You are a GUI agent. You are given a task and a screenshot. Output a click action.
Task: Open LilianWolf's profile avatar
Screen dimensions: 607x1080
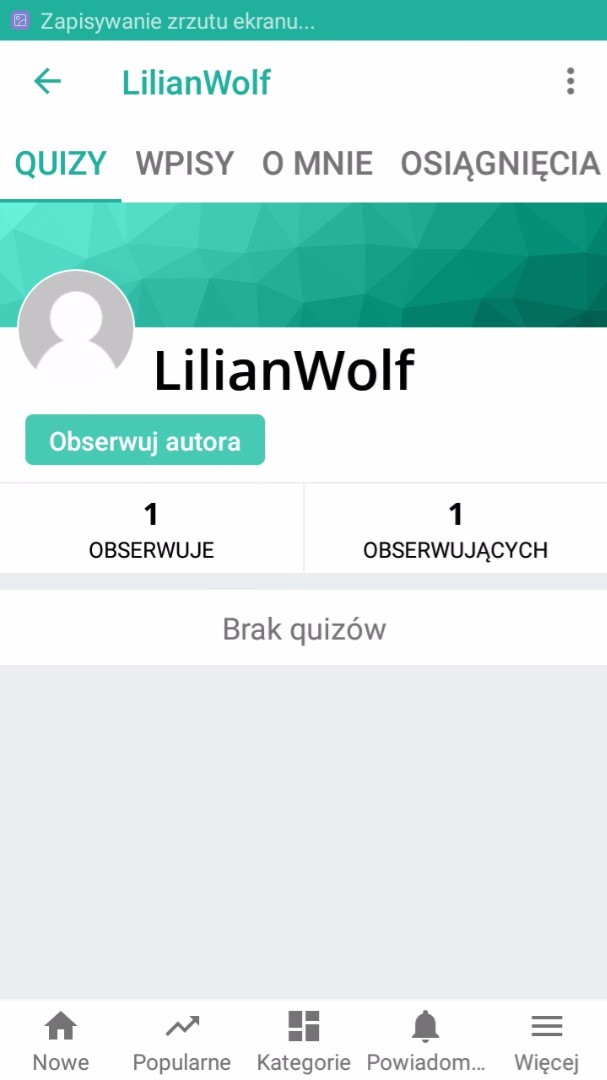(76, 329)
